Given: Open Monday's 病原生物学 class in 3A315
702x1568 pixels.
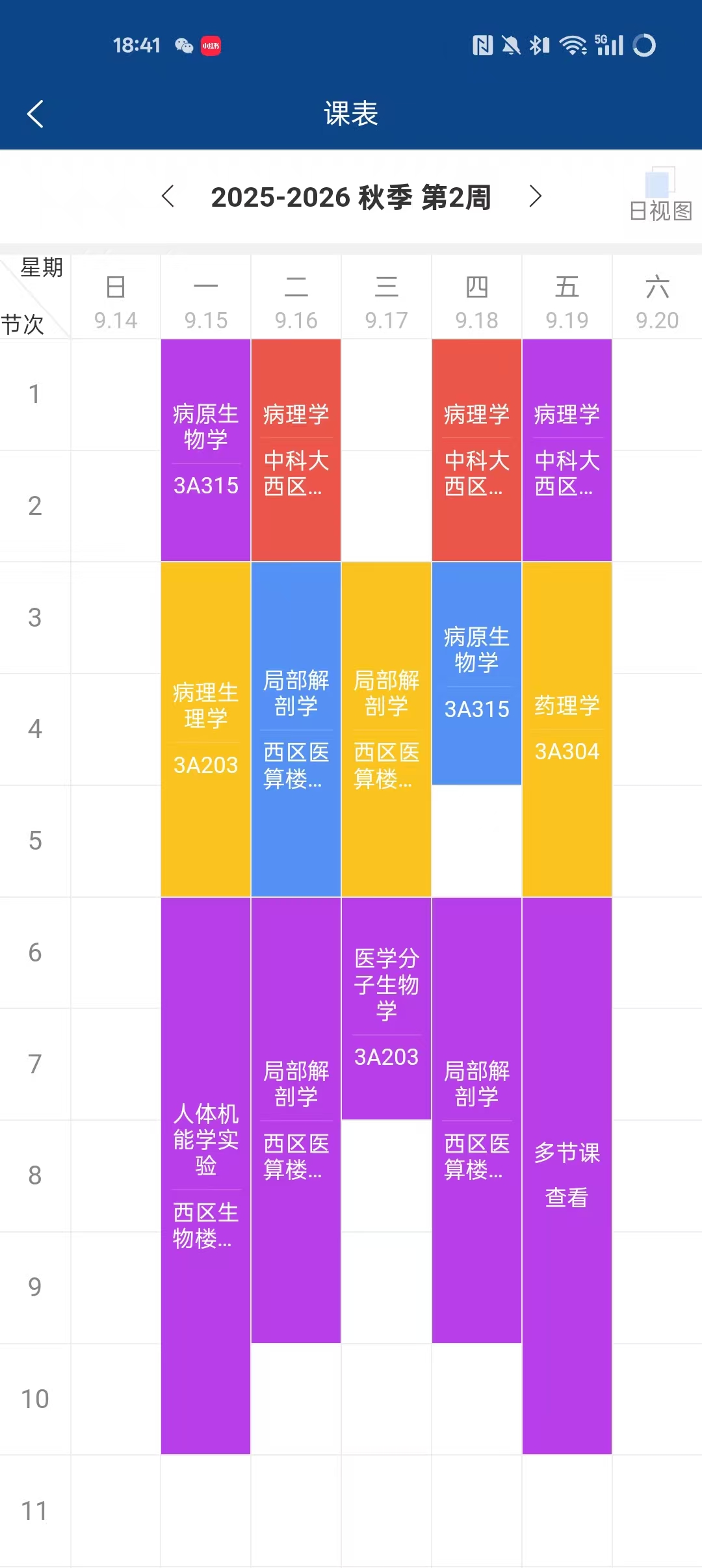Looking at the screenshot, I should [x=205, y=450].
